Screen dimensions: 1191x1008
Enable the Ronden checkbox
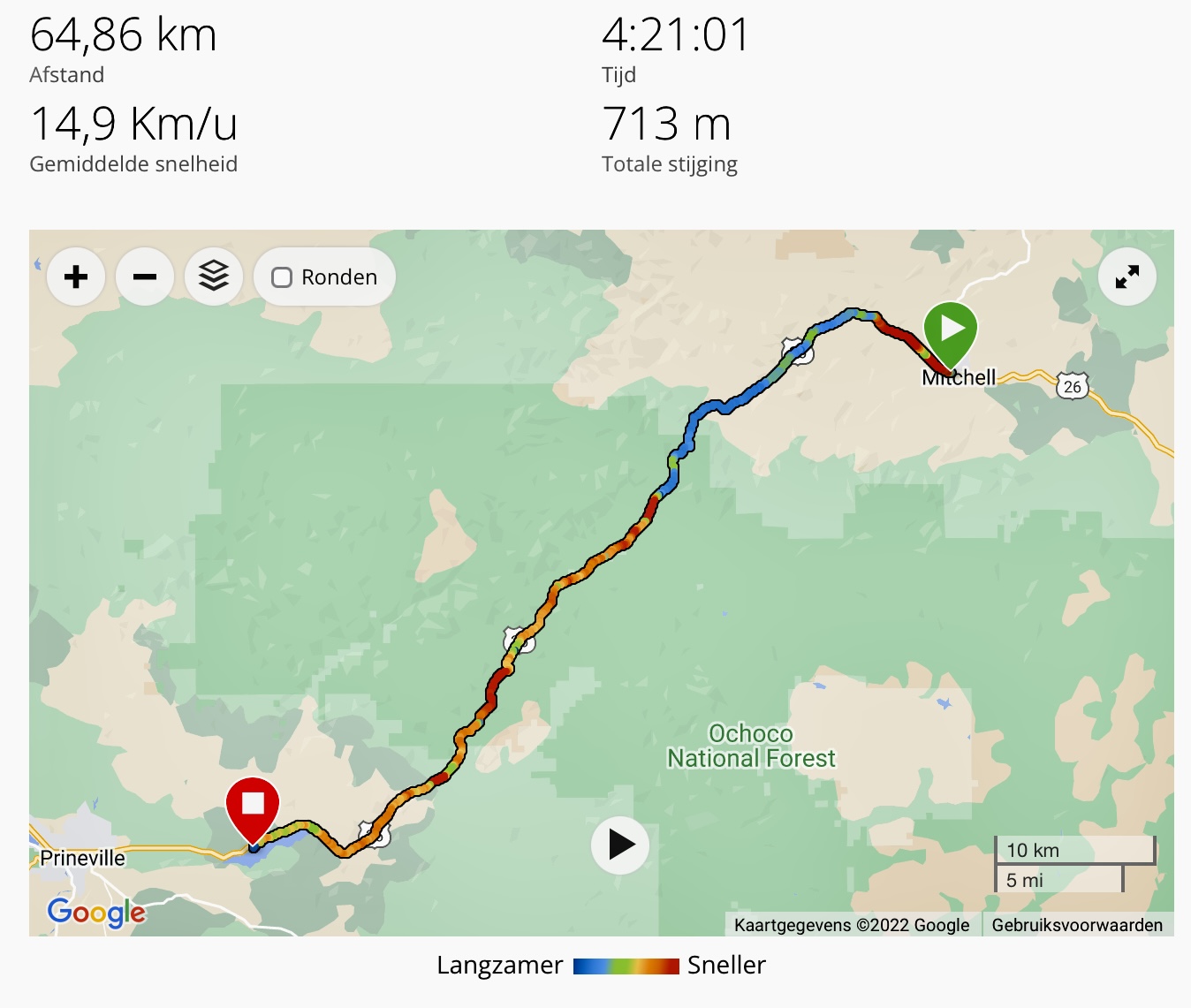coord(282,277)
